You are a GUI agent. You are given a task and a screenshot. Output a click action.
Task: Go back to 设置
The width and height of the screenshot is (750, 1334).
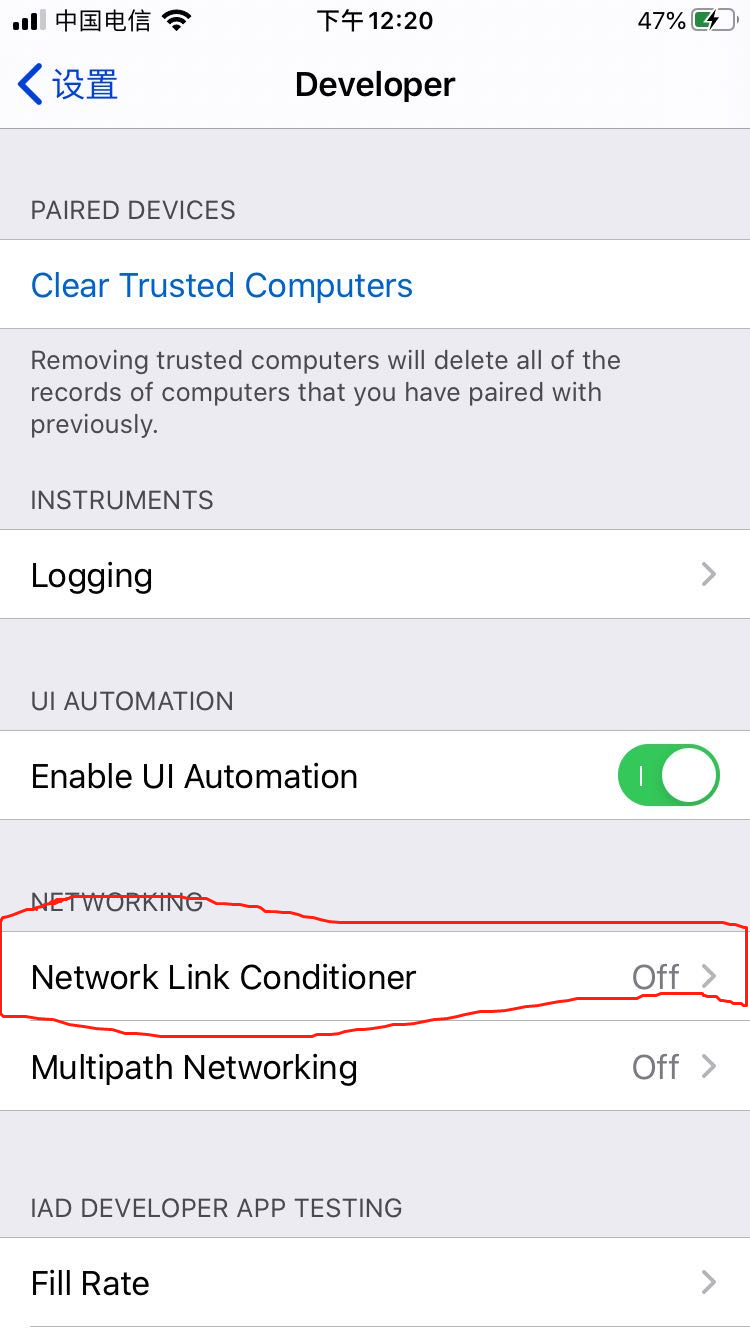tap(68, 85)
